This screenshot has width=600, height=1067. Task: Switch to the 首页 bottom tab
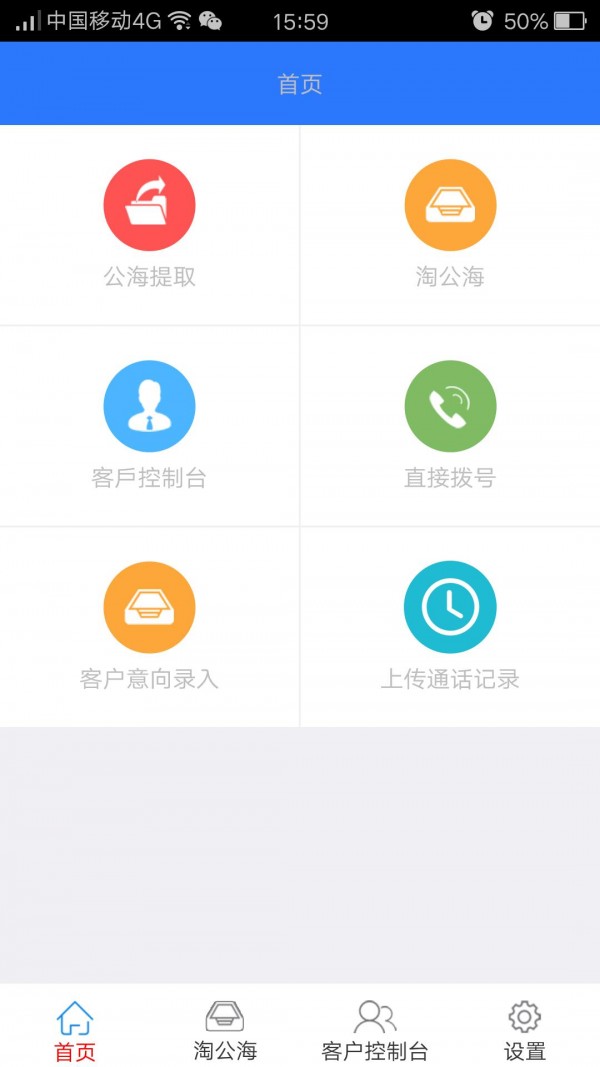click(x=75, y=1030)
